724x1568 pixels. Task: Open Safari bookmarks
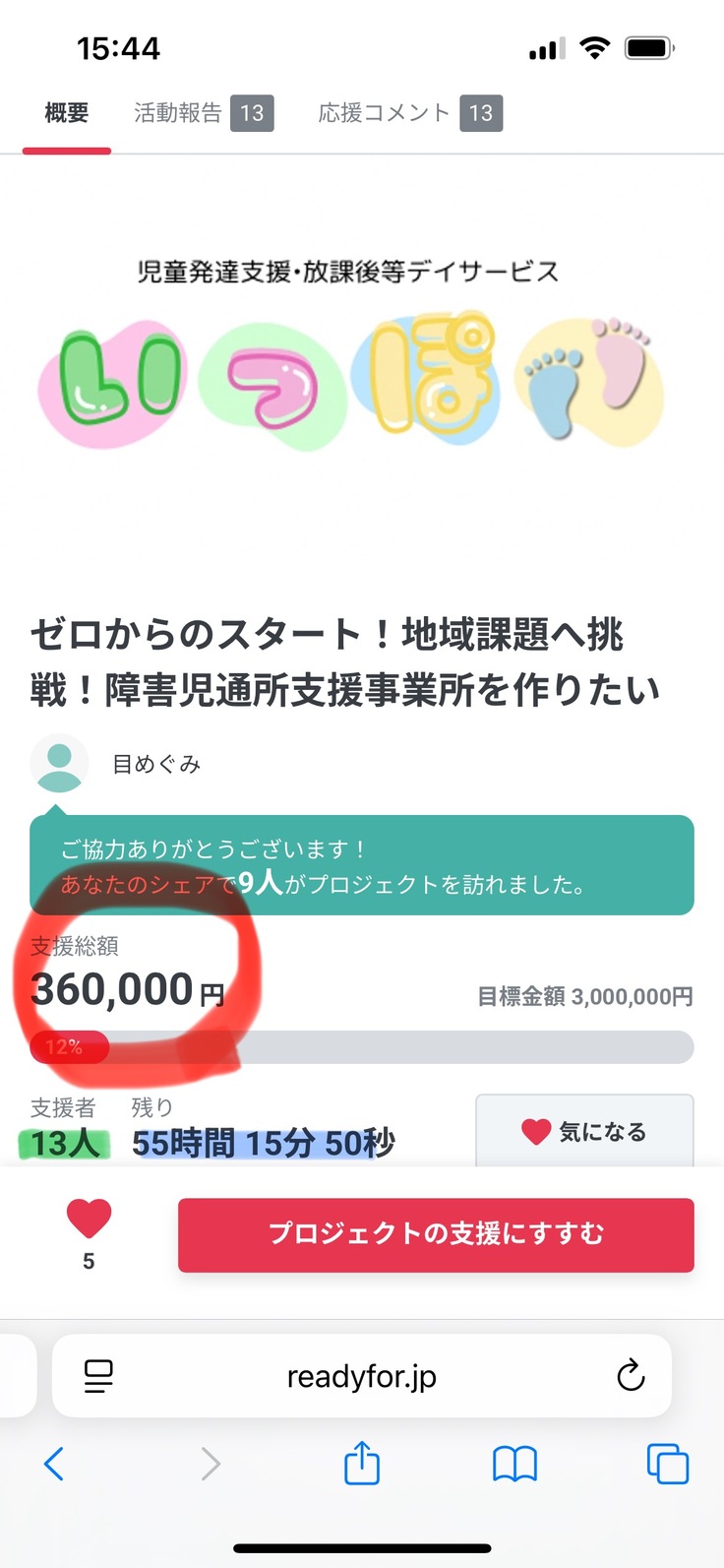click(x=514, y=1464)
